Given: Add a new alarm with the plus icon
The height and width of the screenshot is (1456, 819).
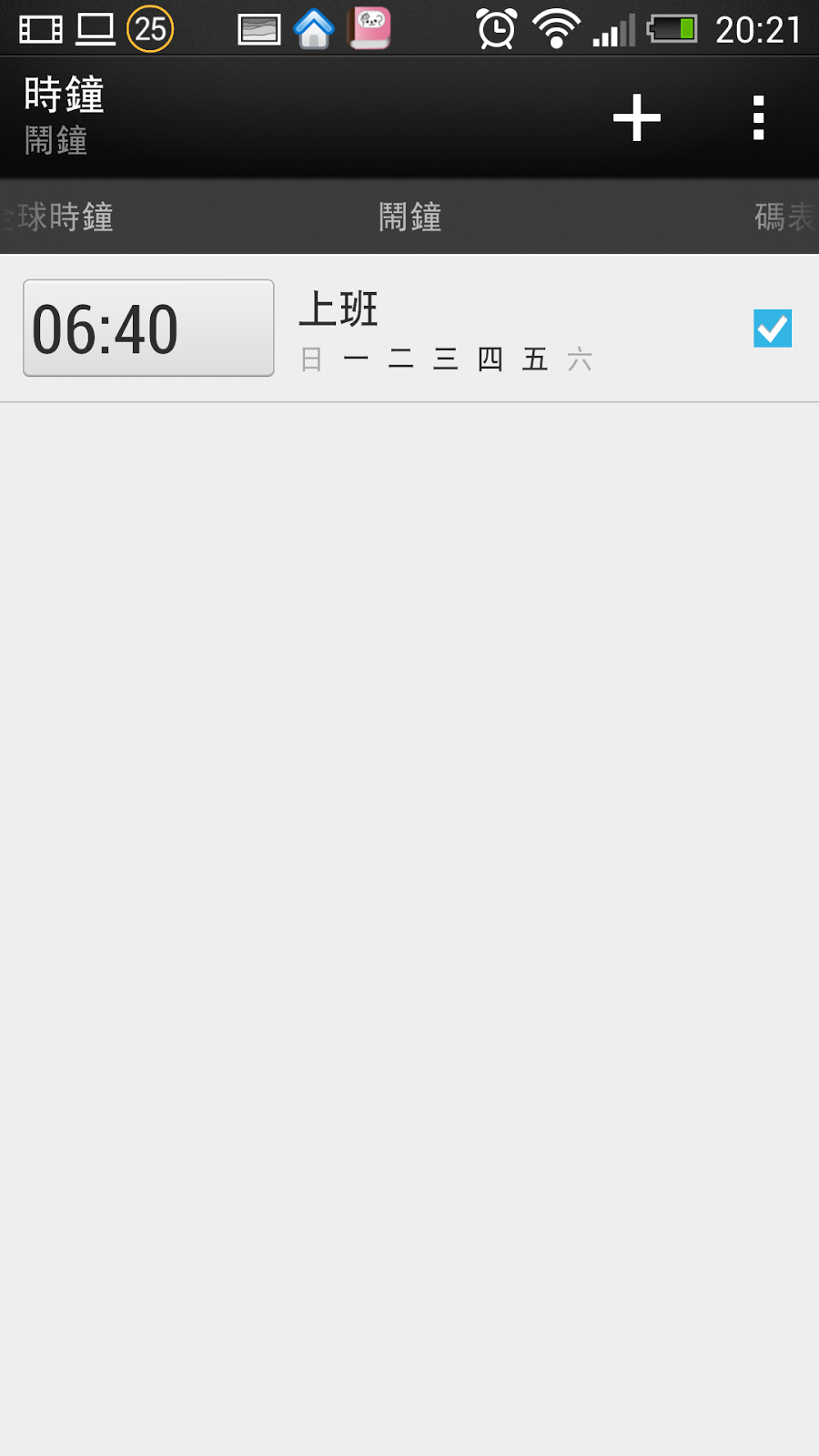Looking at the screenshot, I should pos(637,118).
